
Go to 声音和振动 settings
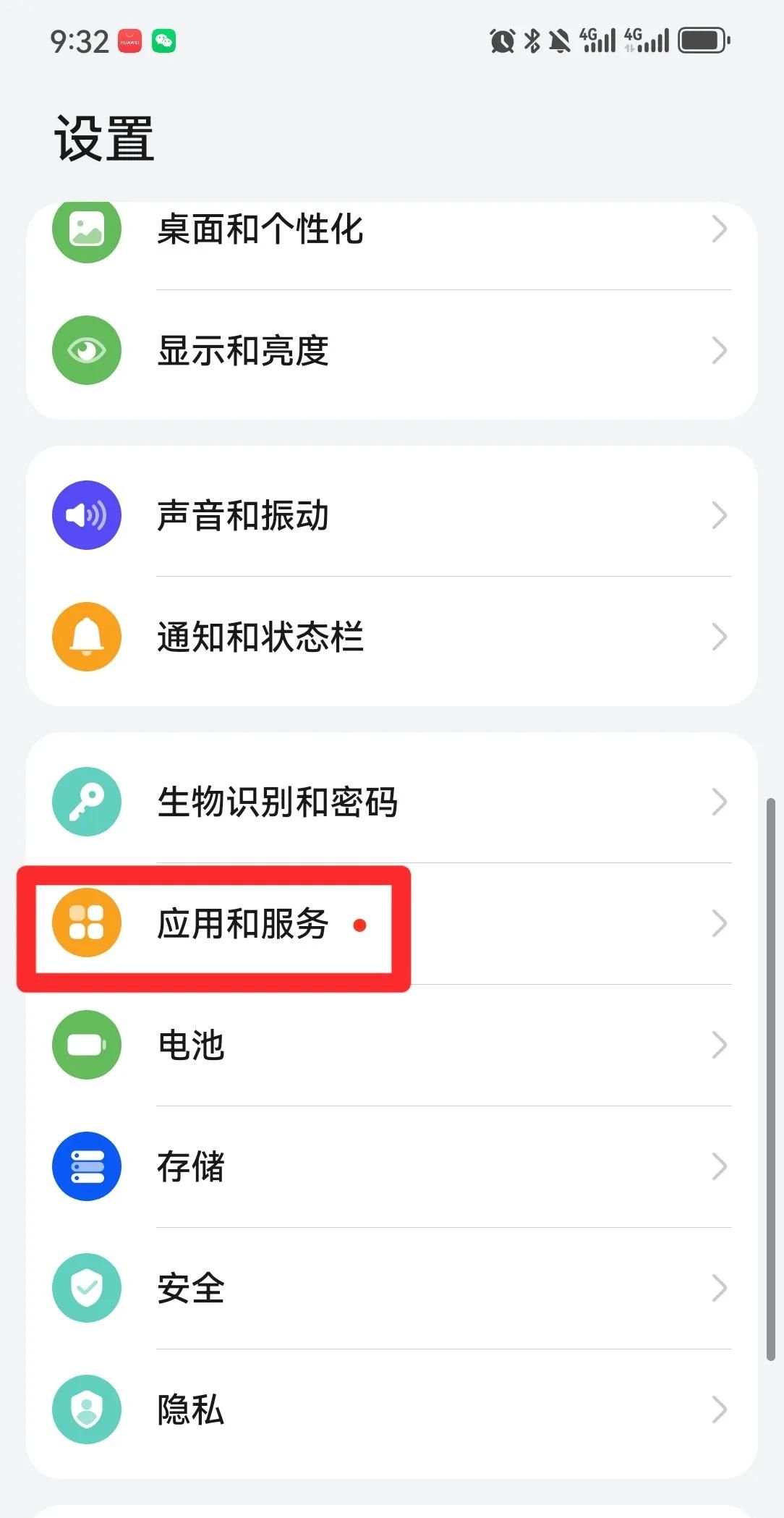click(391, 516)
